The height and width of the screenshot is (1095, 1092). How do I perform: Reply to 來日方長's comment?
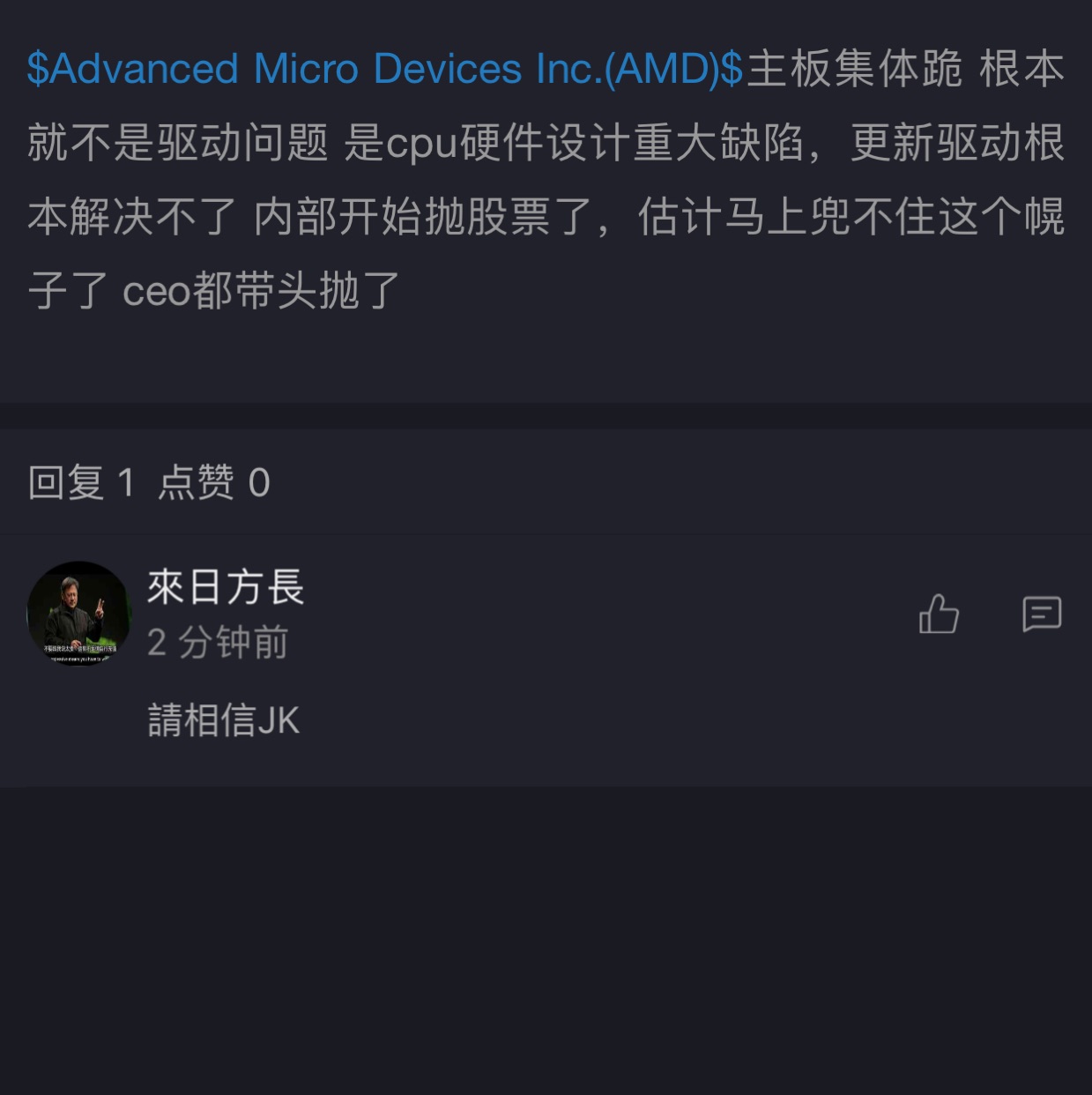tap(1041, 614)
